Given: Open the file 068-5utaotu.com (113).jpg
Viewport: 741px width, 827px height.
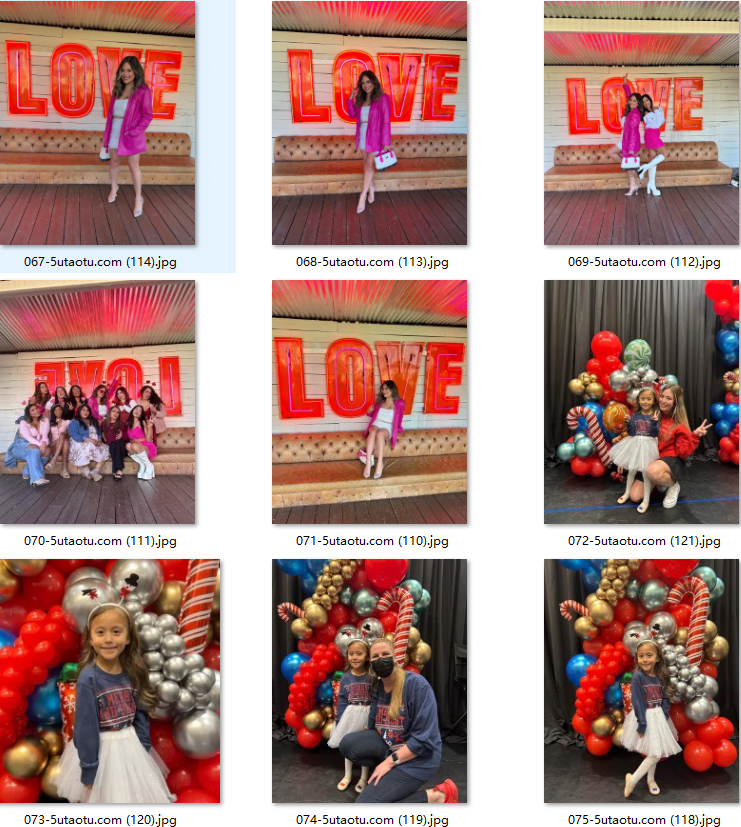Looking at the screenshot, I should coord(369,123).
